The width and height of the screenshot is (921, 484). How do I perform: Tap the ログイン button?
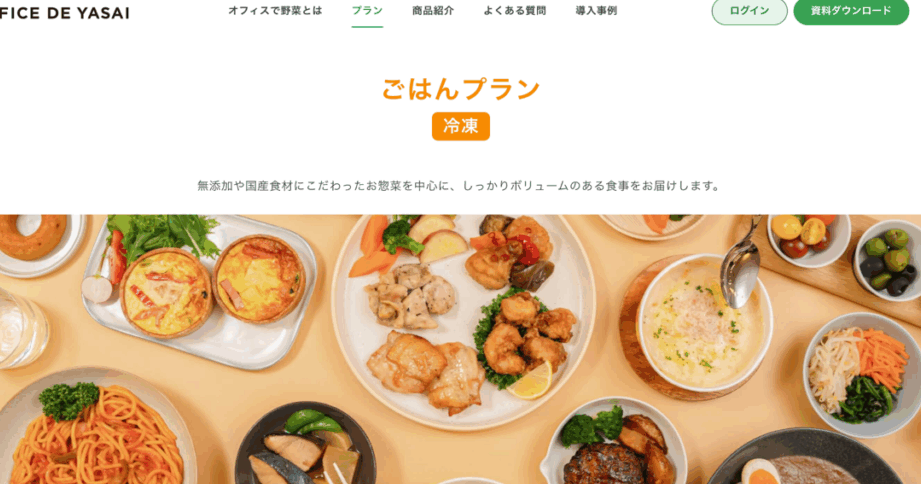pyautogui.click(x=749, y=11)
